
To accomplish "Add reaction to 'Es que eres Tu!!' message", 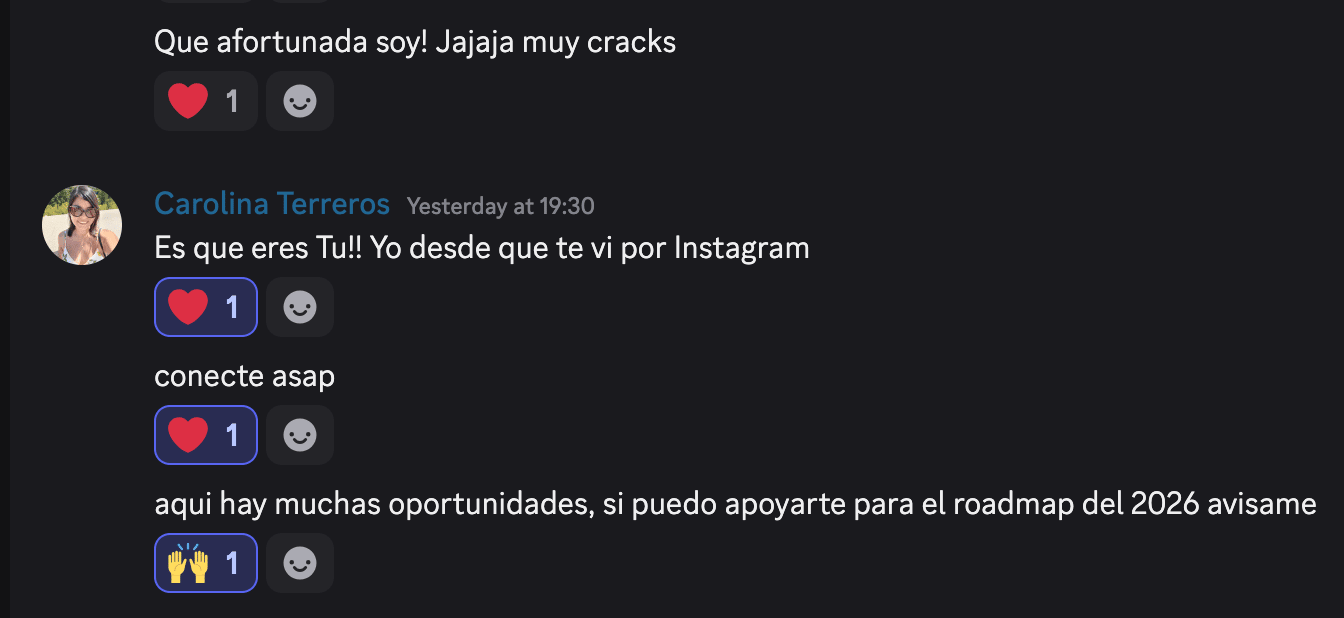I will tap(300, 307).
